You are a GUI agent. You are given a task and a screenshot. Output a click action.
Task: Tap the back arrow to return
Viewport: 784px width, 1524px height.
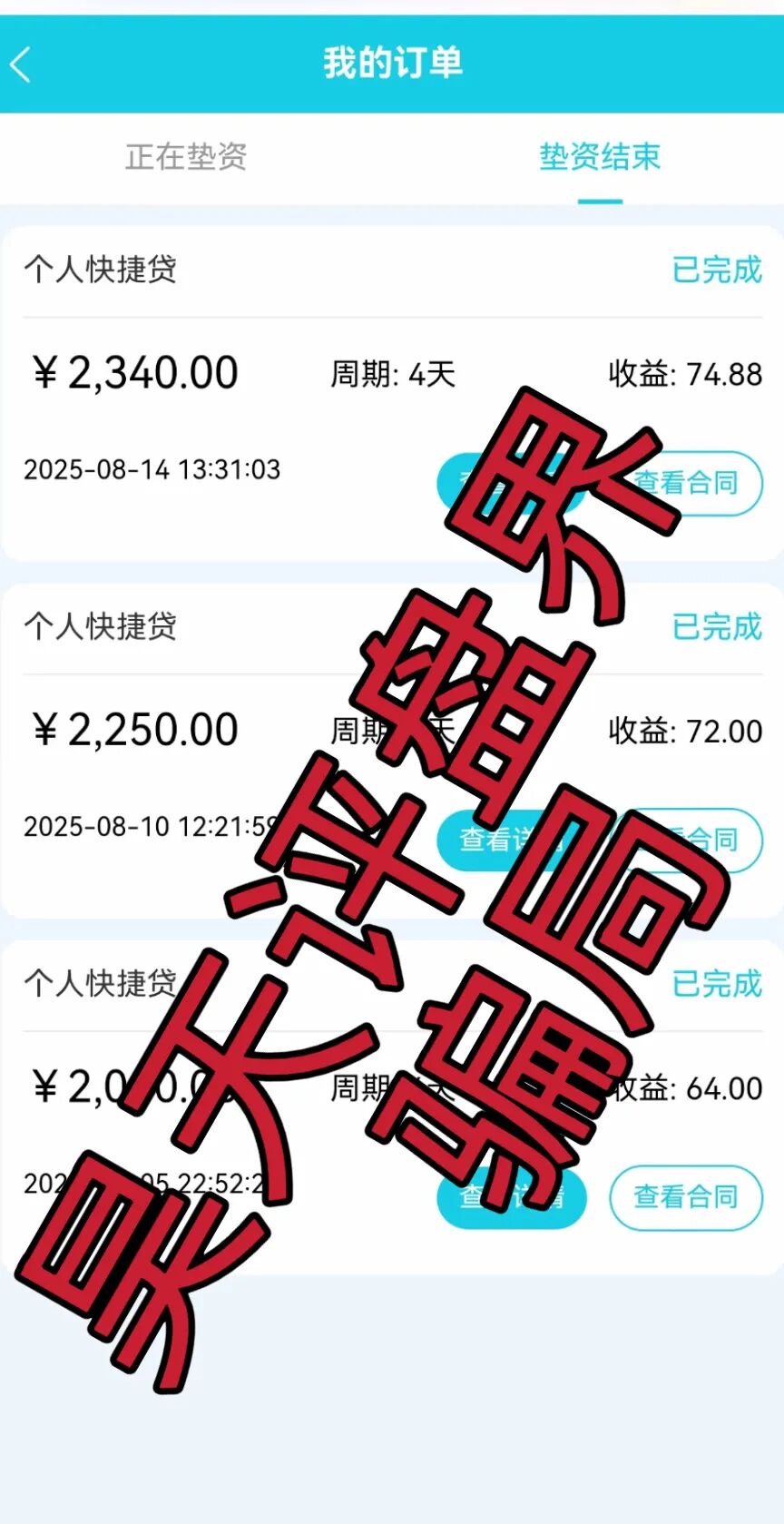[22, 64]
